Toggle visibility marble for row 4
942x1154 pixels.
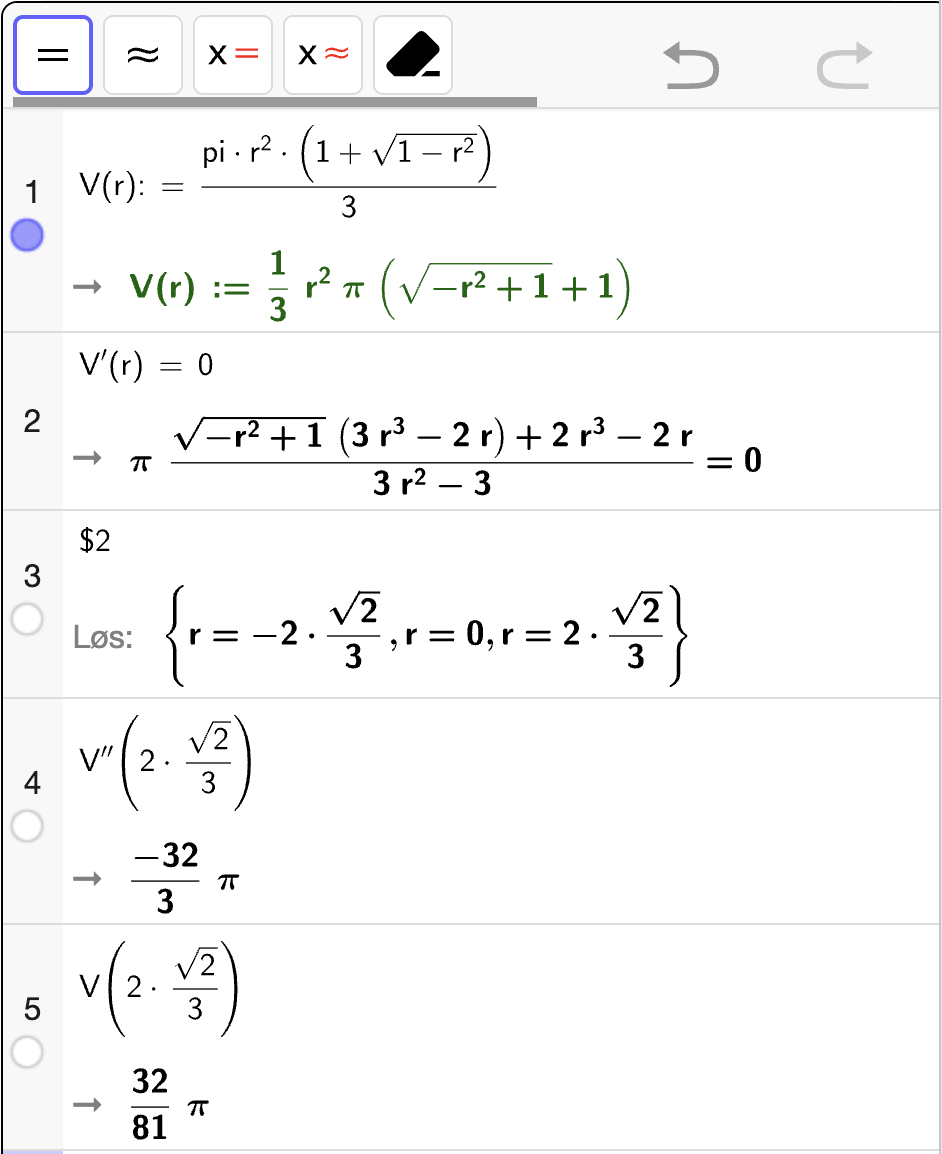click(x=27, y=826)
